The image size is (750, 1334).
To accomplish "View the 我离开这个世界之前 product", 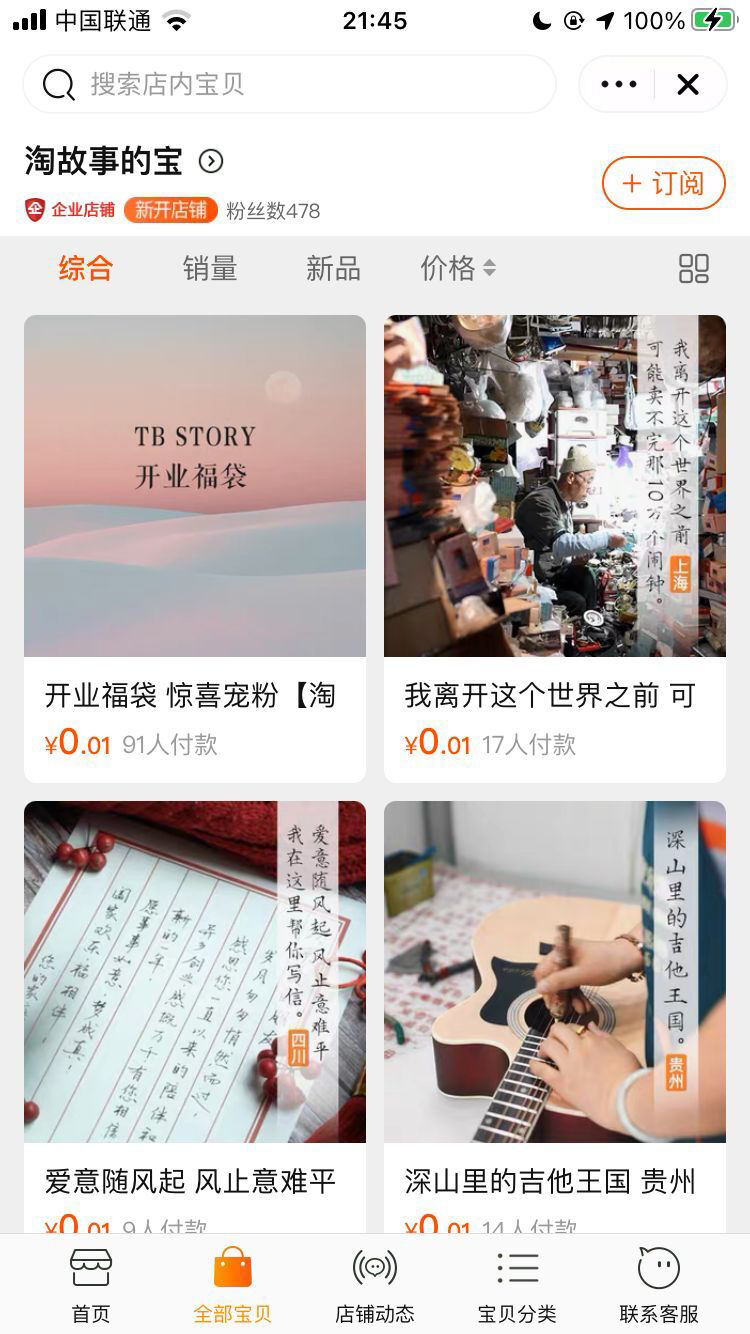I will (555, 547).
